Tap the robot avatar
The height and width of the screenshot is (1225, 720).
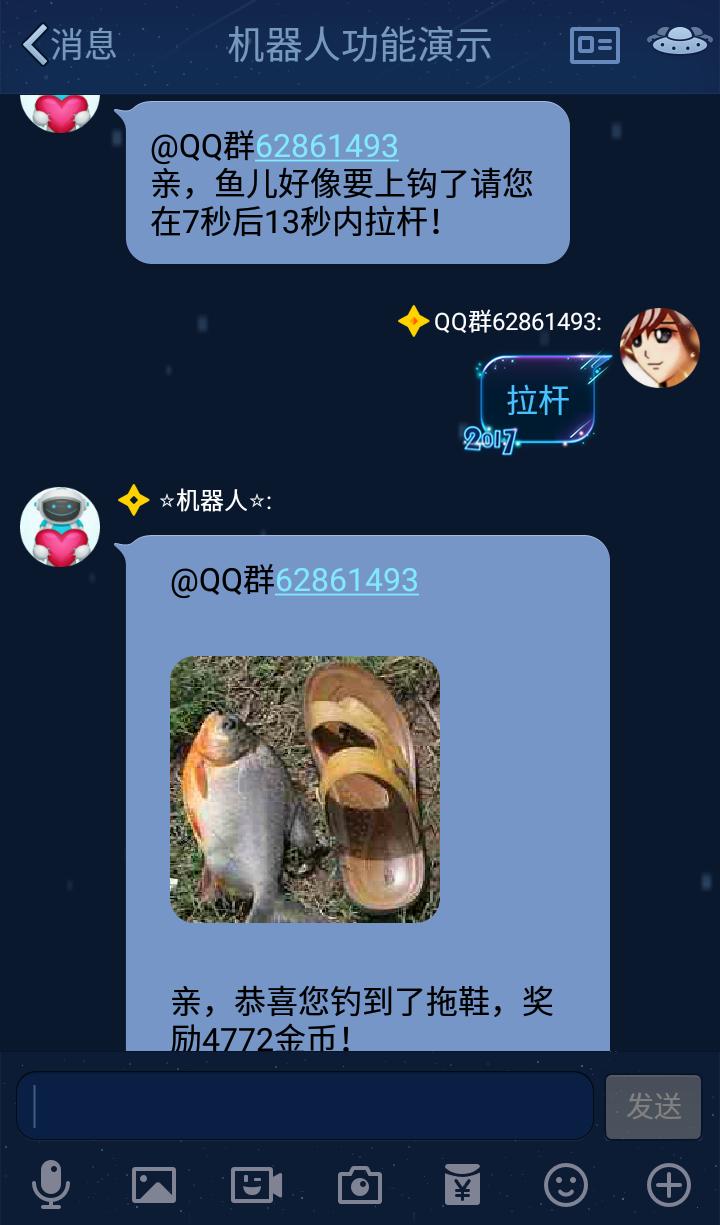point(59,527)
